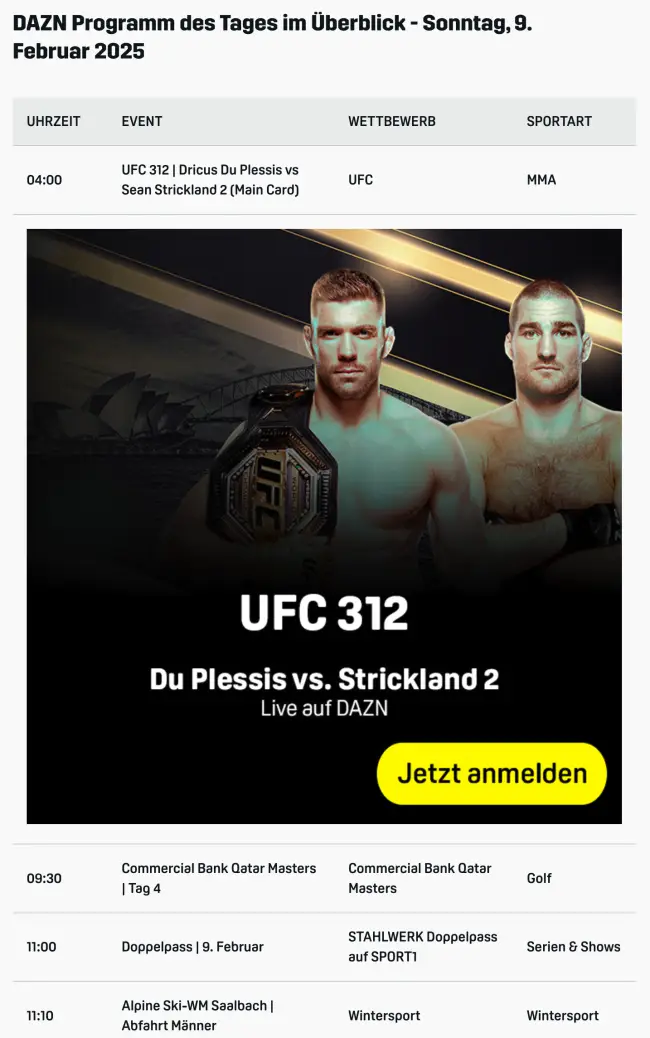Tap the Jetzt anmelden button
The width and height of the screenshot is (650, 1038).
click(491, 773)
